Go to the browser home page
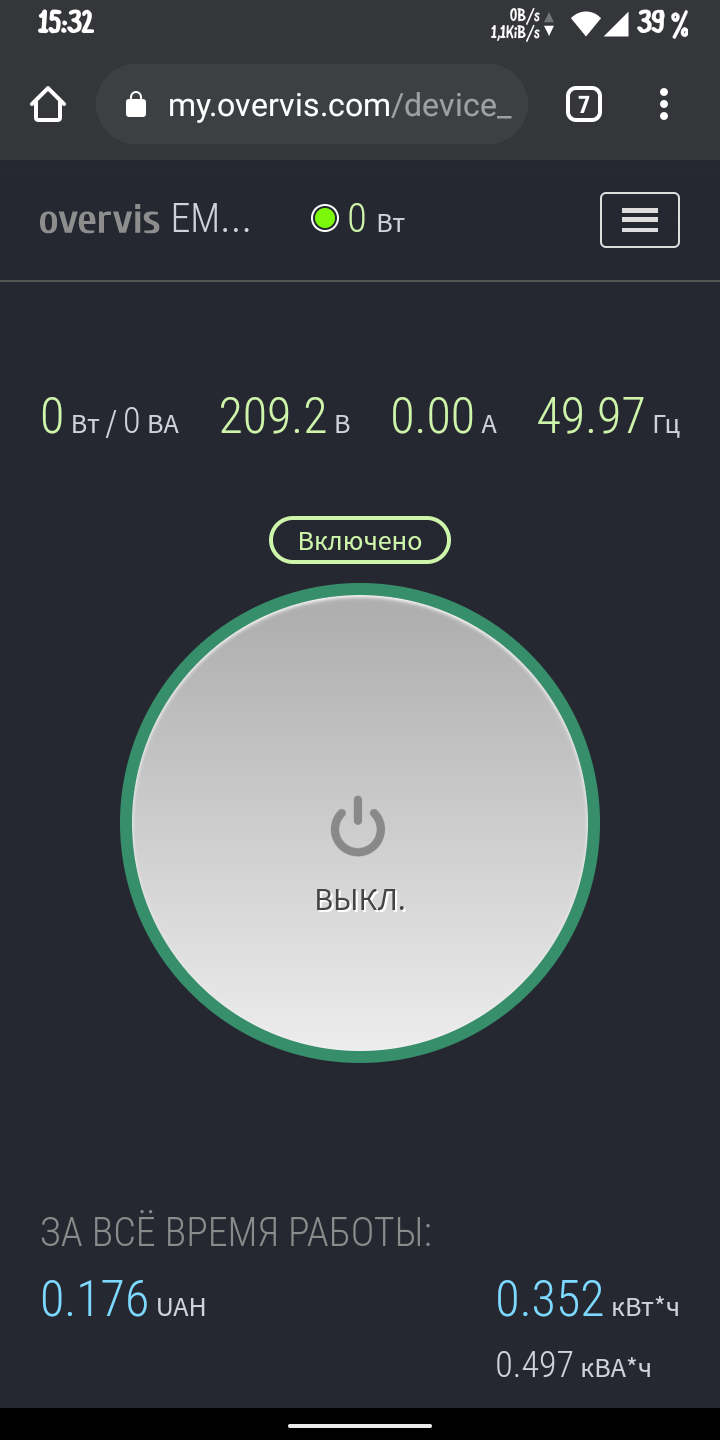The width and height of the screenshot is (720, 1440). (48, 104)
